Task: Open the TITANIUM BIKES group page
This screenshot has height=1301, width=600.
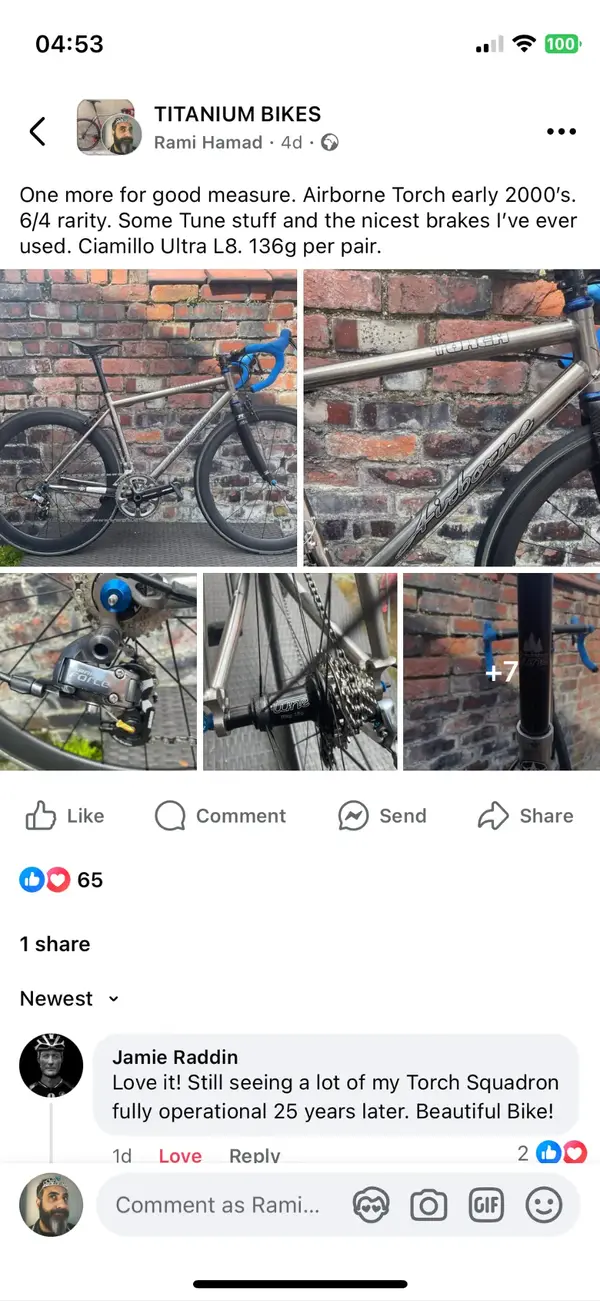Action: [237, 115]
